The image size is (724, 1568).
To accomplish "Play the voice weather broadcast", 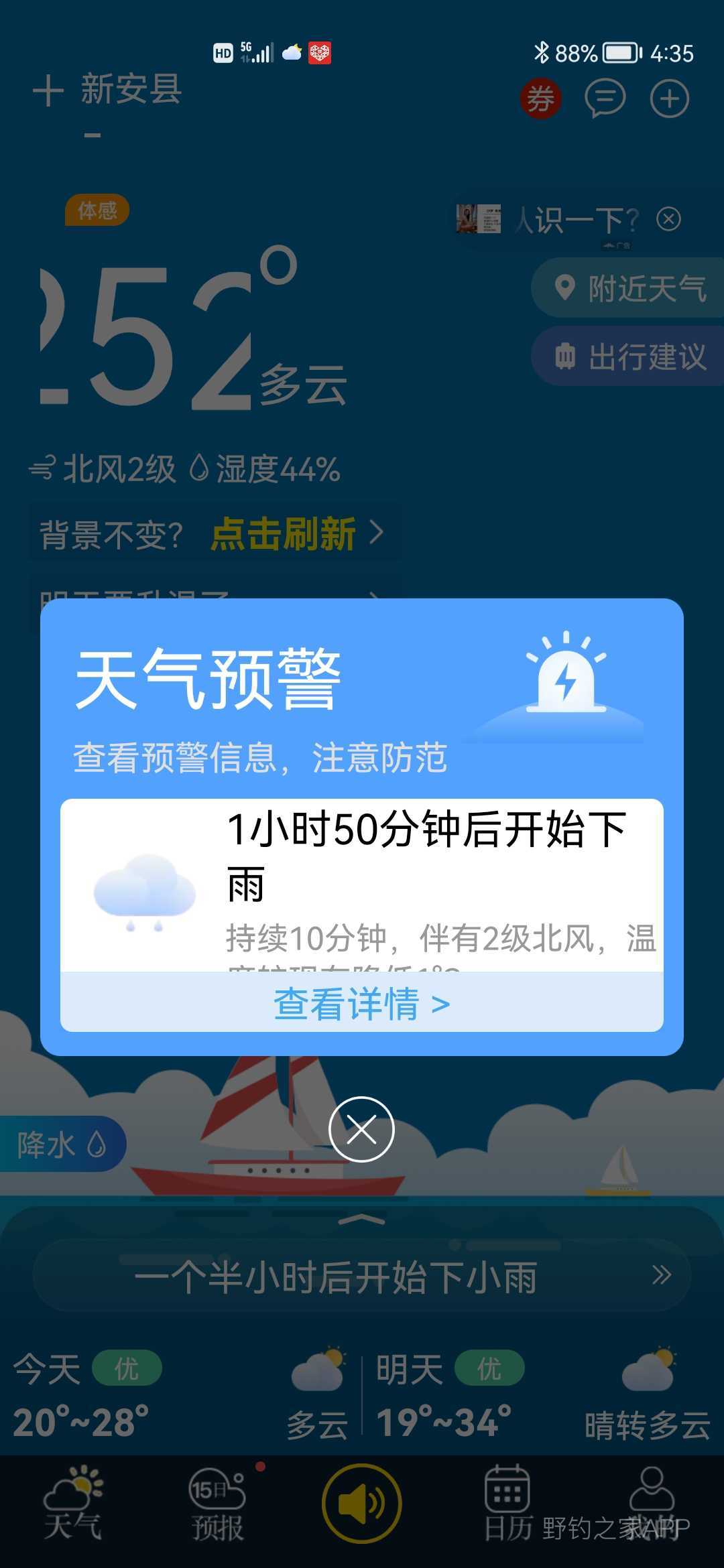I will pyautogui.click(x=361, y=1504).
